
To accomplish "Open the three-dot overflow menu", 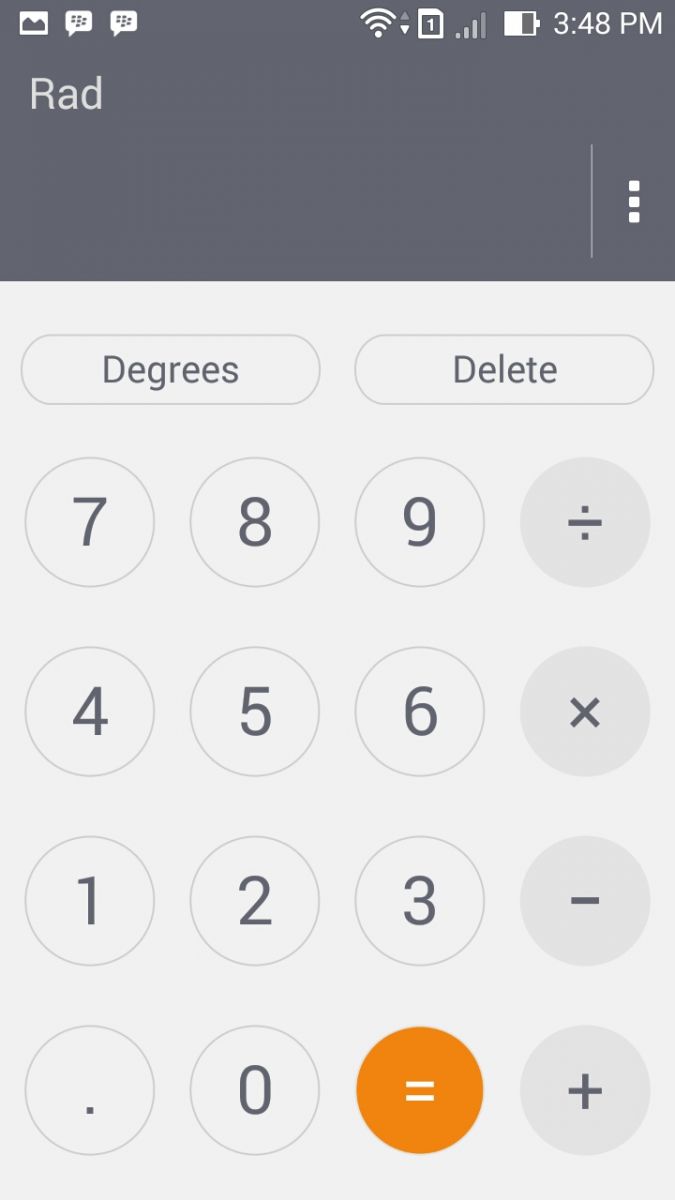I will [x=633, y=201].
